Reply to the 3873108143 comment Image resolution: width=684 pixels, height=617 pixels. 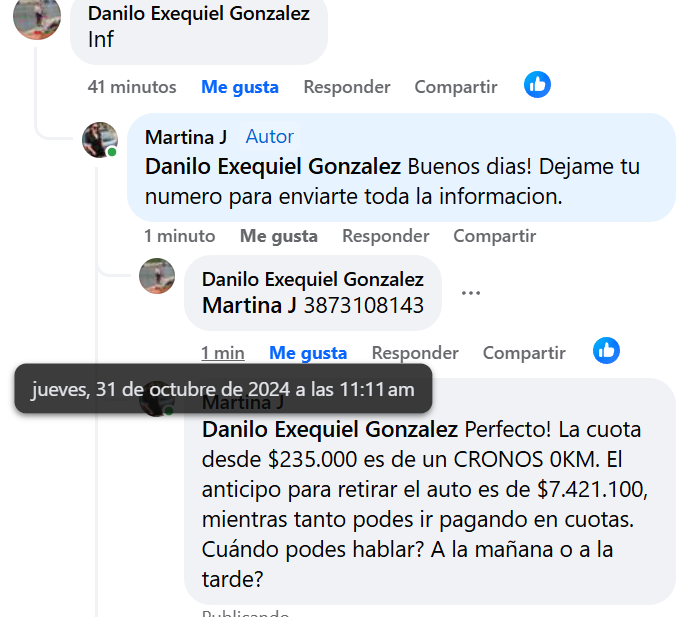[x=415, y=353]
